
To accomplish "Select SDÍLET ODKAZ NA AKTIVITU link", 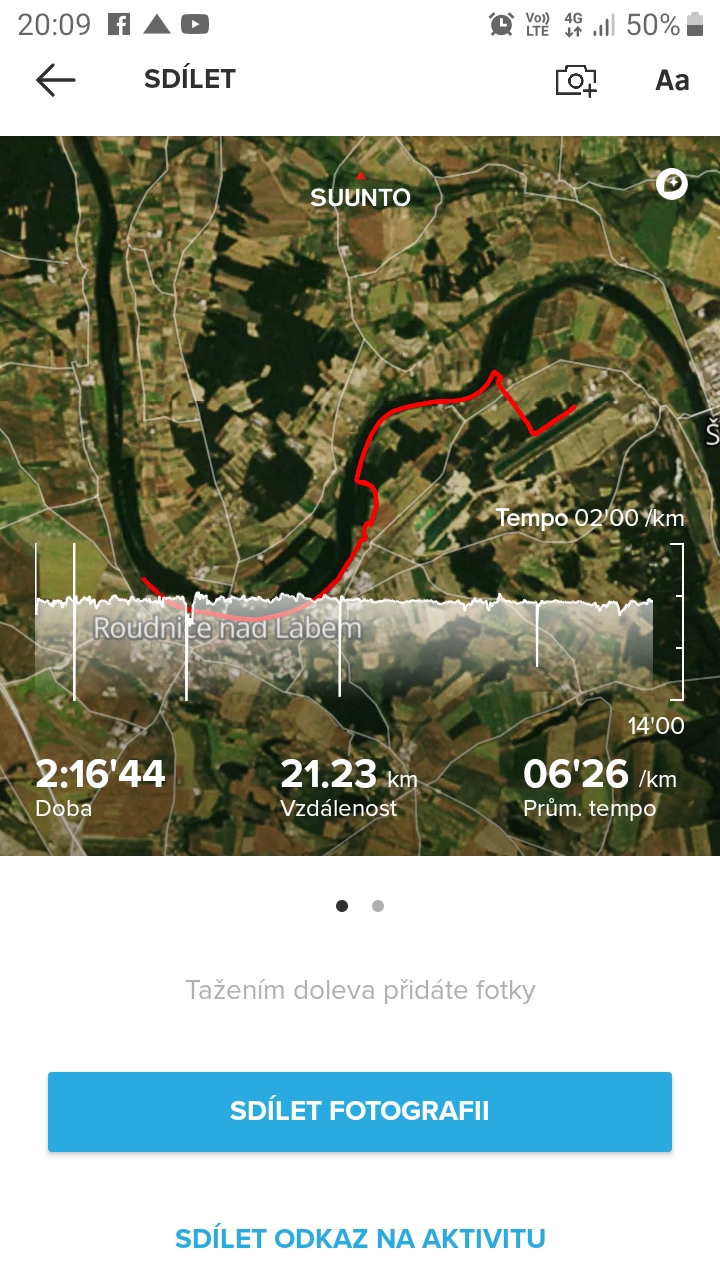I will click(x=360, y=1239).
